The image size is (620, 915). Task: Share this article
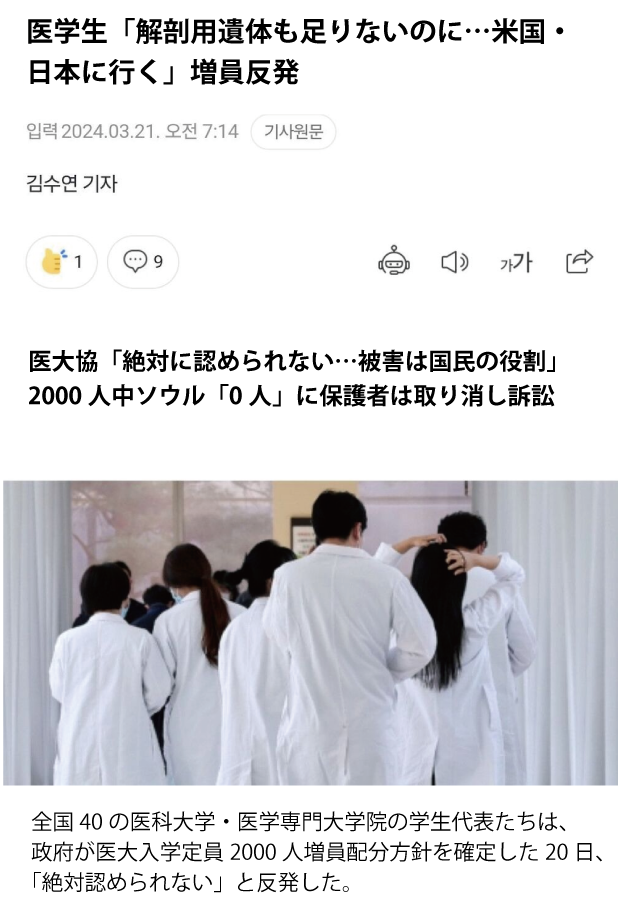(x=579, y=262)
